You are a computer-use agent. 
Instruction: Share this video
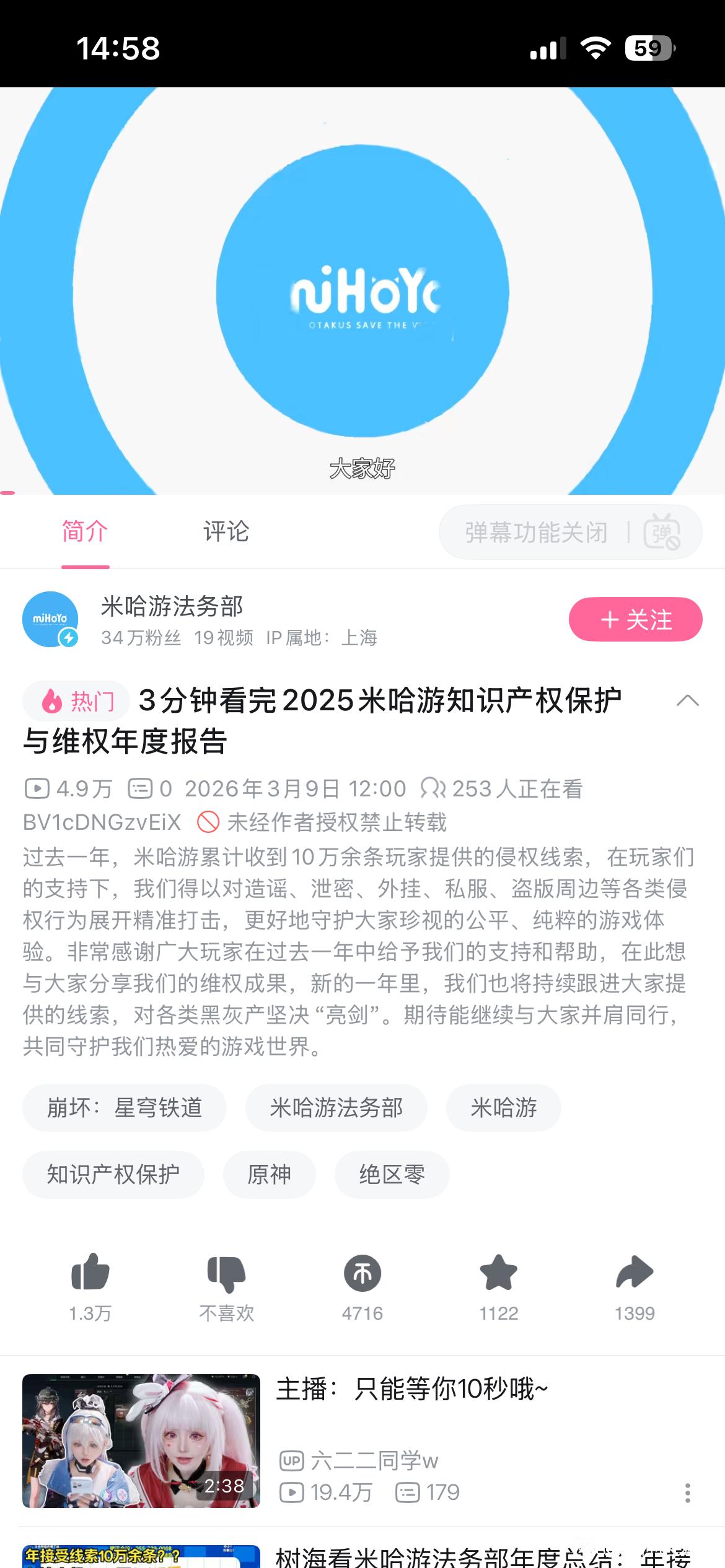[635, 1284]
